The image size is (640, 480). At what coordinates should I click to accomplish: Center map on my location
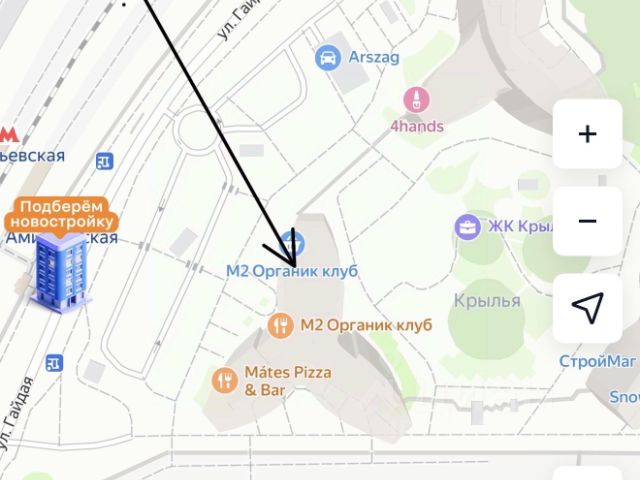pyautogui.click(x=587, y=309)
